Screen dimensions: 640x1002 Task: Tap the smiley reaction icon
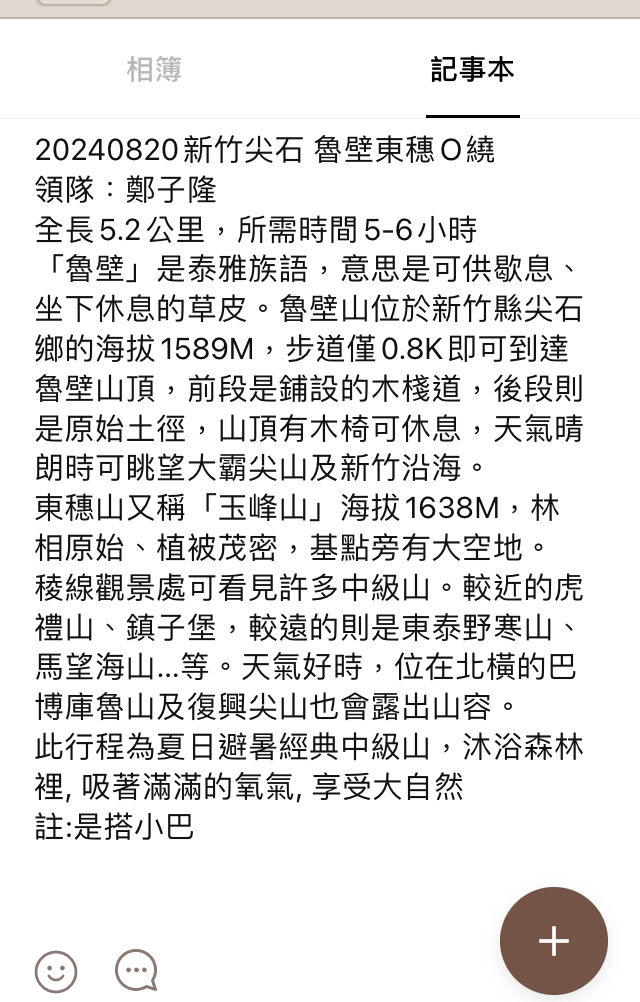(x=56, y=970)
